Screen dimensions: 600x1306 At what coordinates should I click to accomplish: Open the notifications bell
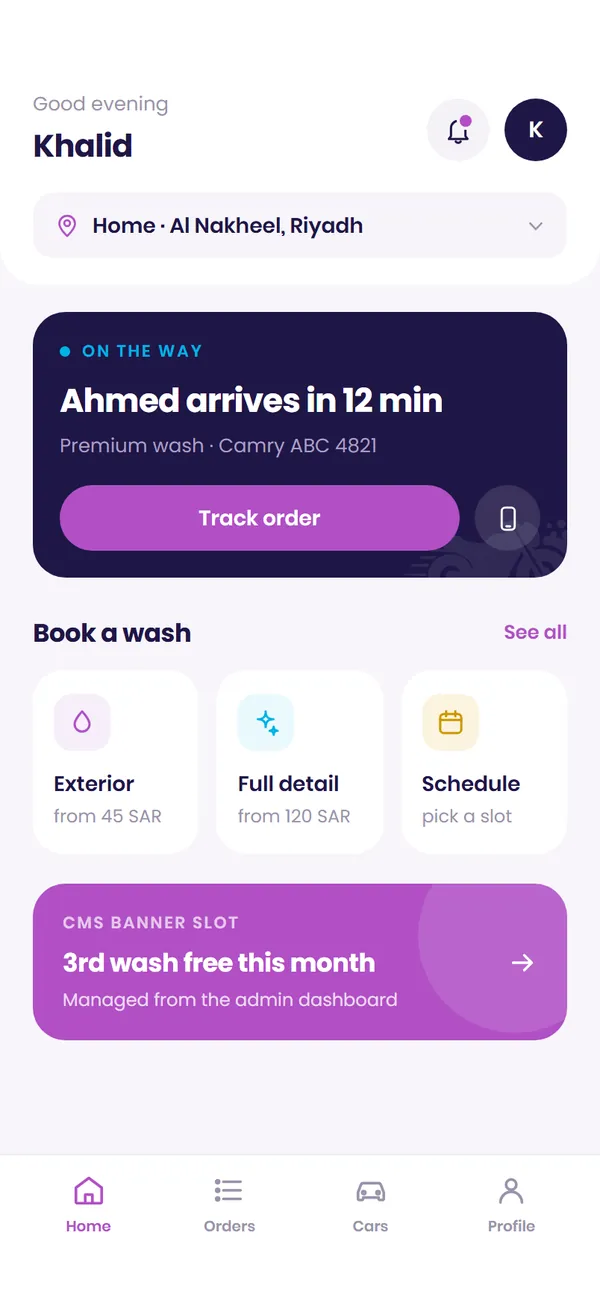[458, 130]
